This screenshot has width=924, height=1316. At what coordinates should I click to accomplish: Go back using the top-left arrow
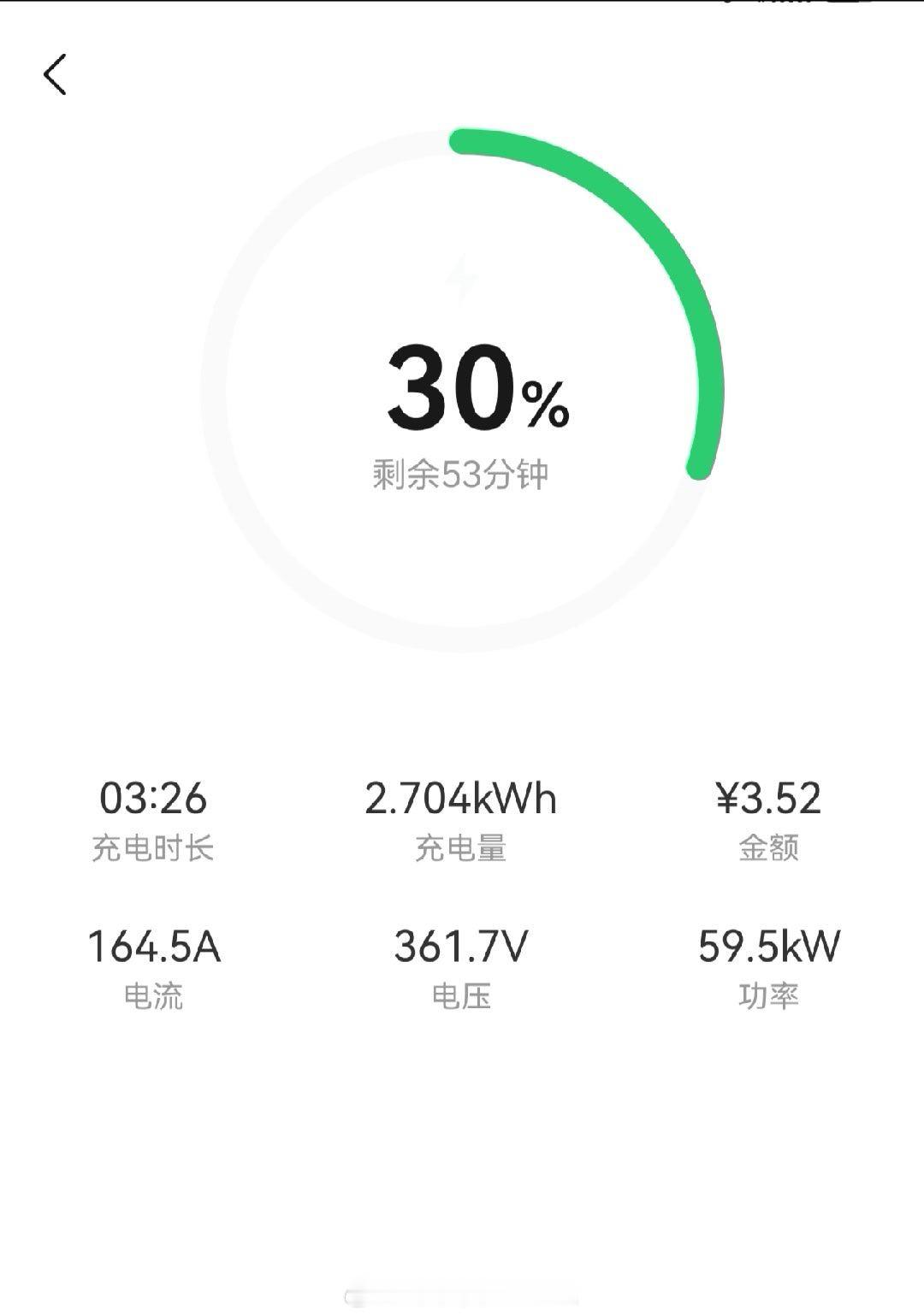point(55,74)
